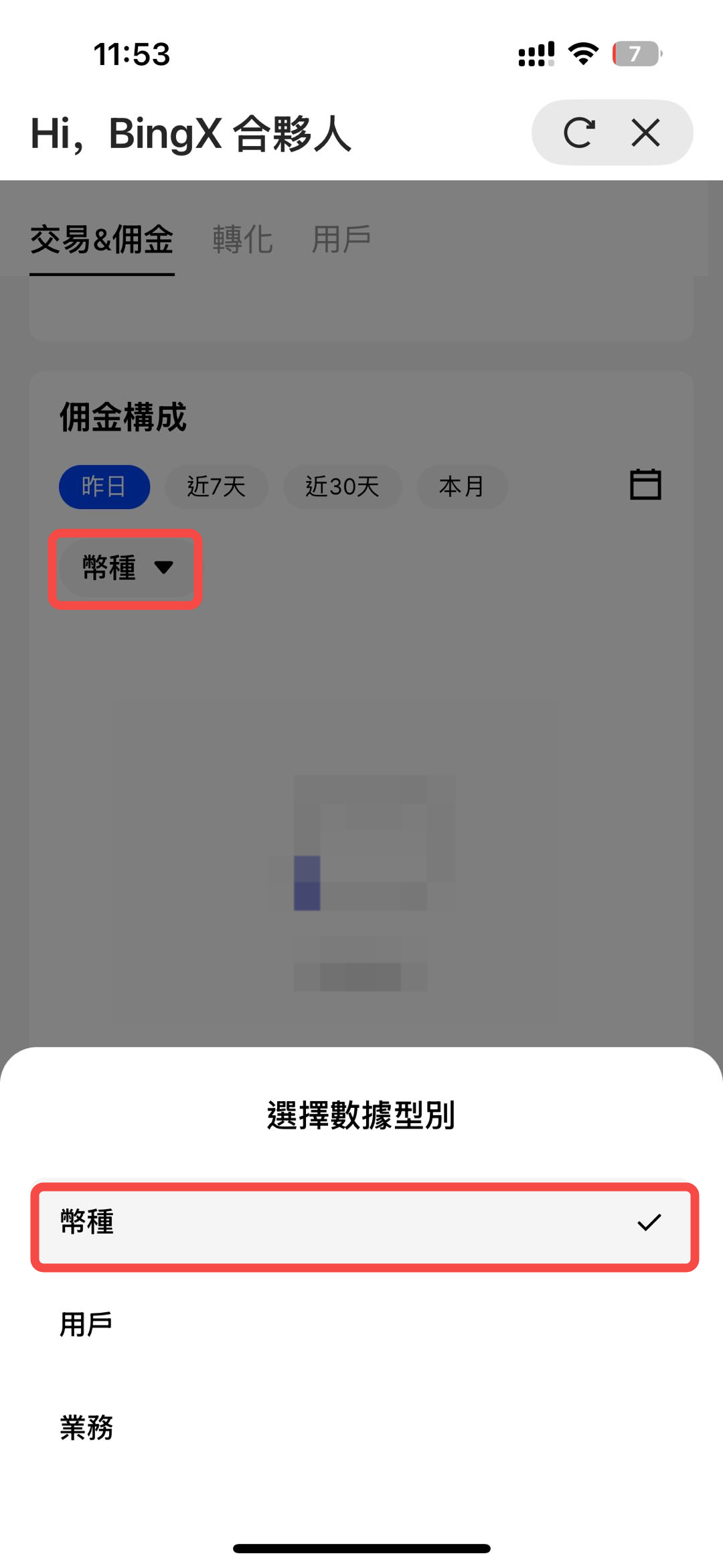Reload the BingX partner page
723x1568 pixels.
click(579, 133)
